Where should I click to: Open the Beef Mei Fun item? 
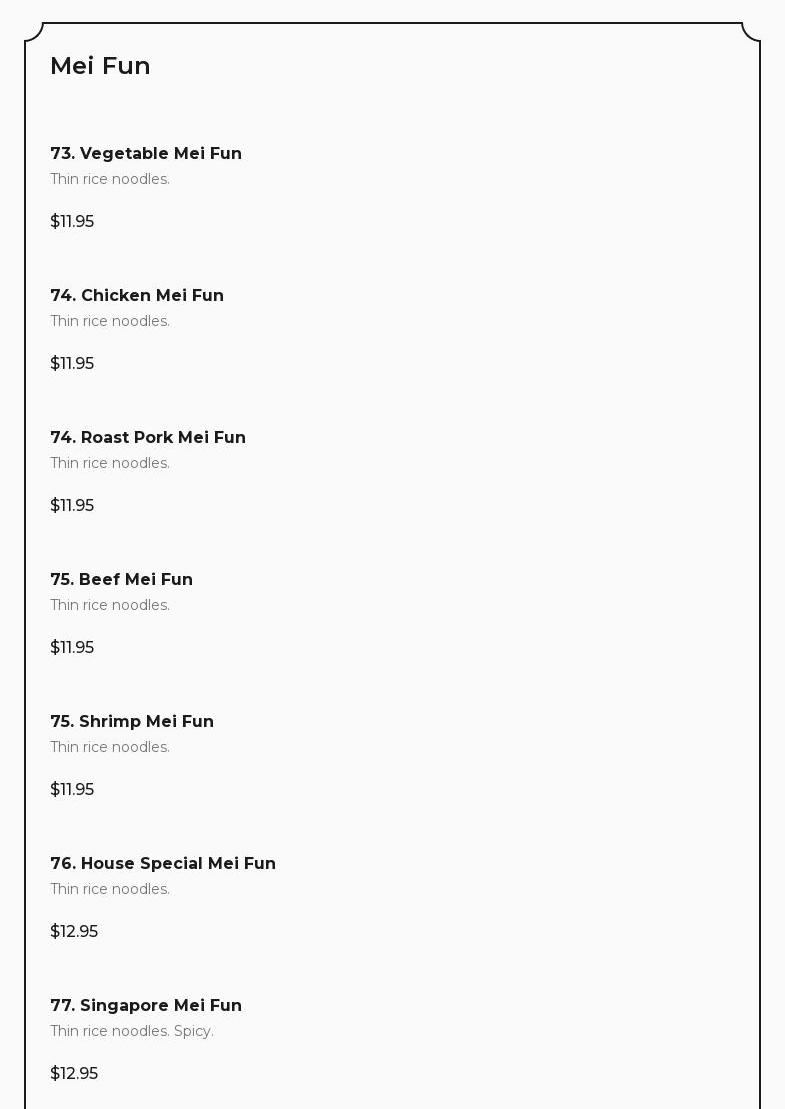pos(121,580)
